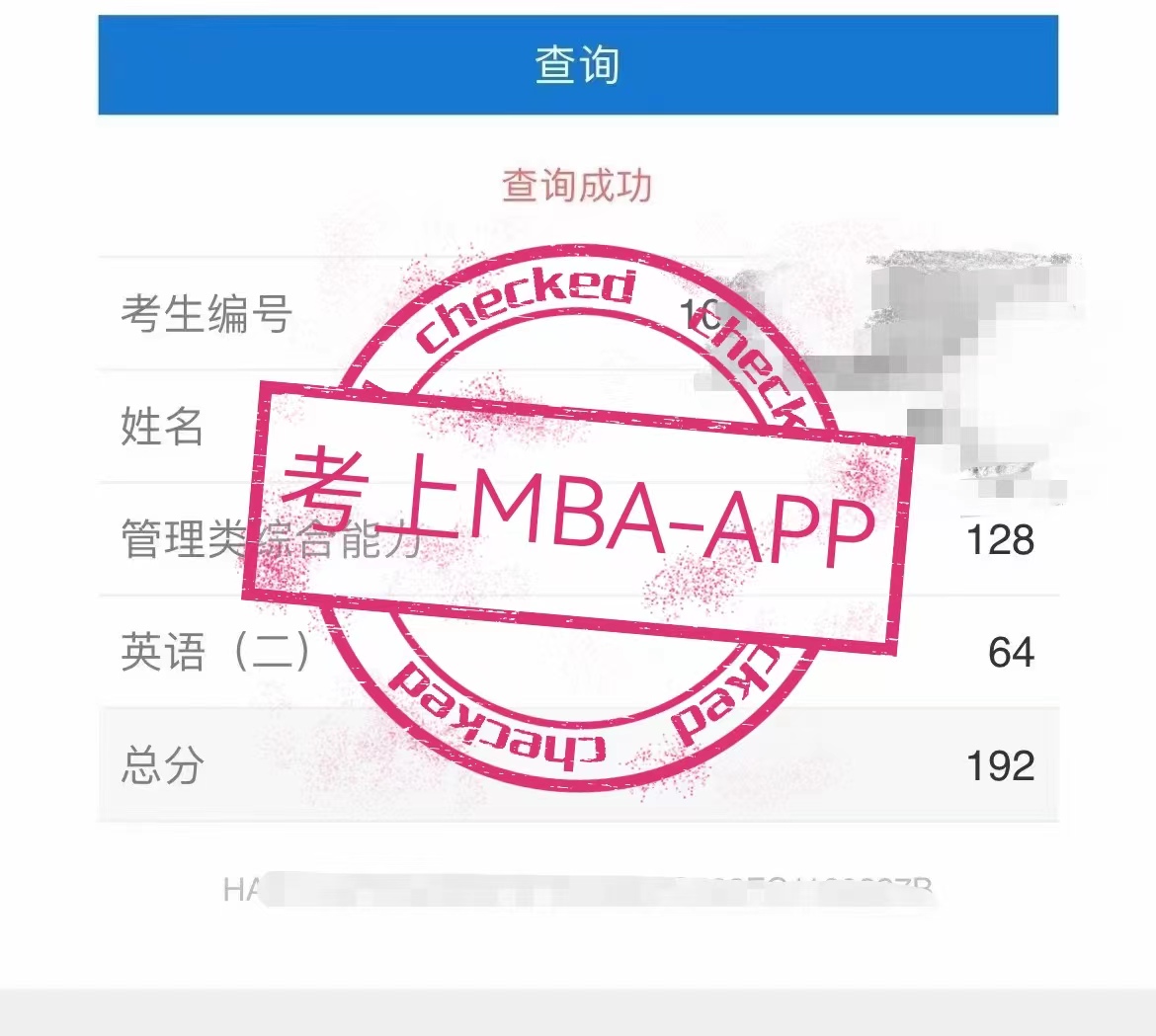
Task: Tap the blue 查询 query button
Action: click(x=578, y=65)
